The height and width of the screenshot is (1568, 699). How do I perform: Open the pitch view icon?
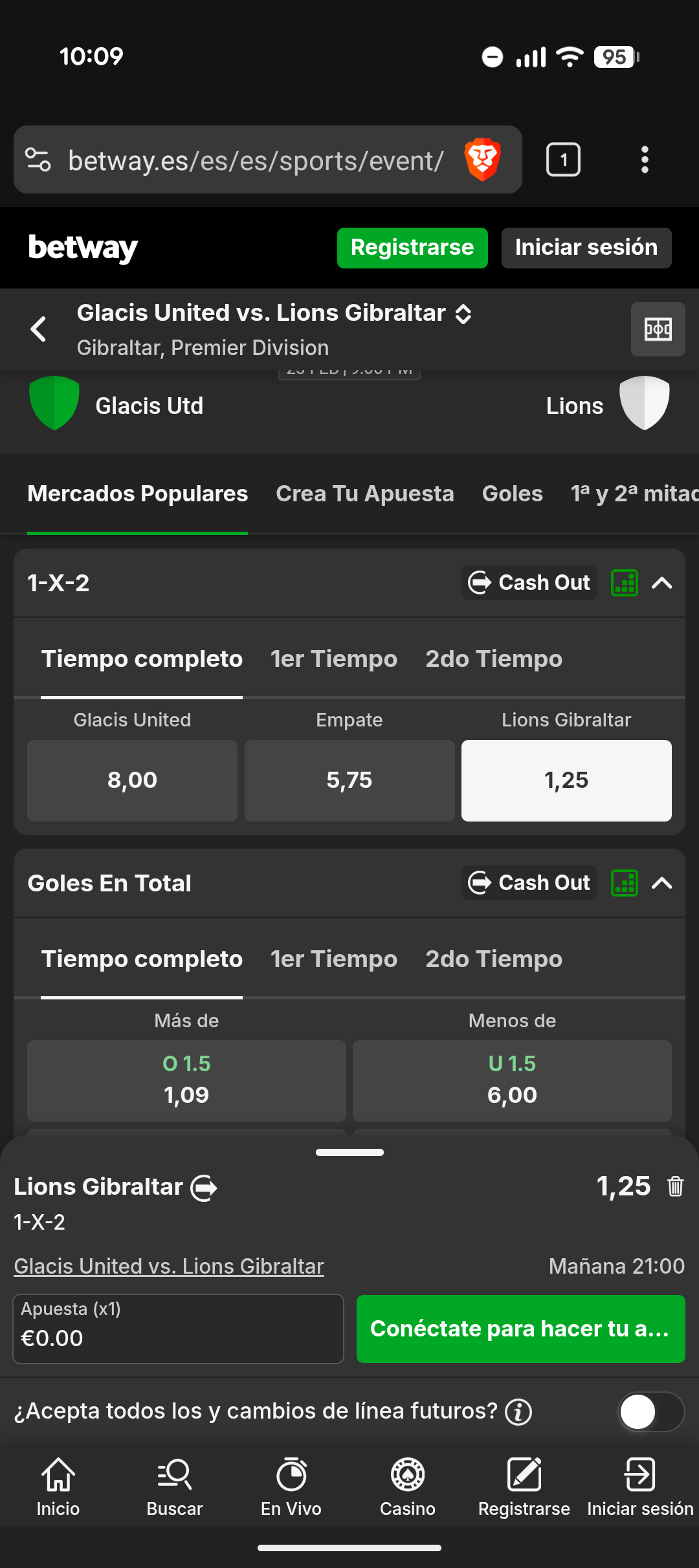click(658, 329)
